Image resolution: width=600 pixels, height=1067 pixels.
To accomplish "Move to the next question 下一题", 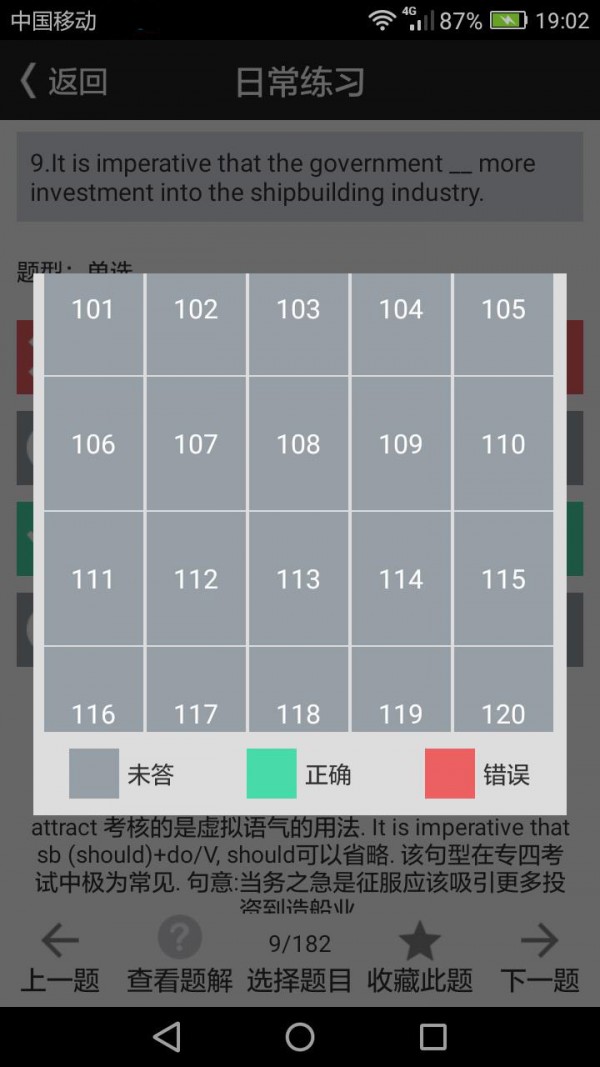I will [540, 958].
